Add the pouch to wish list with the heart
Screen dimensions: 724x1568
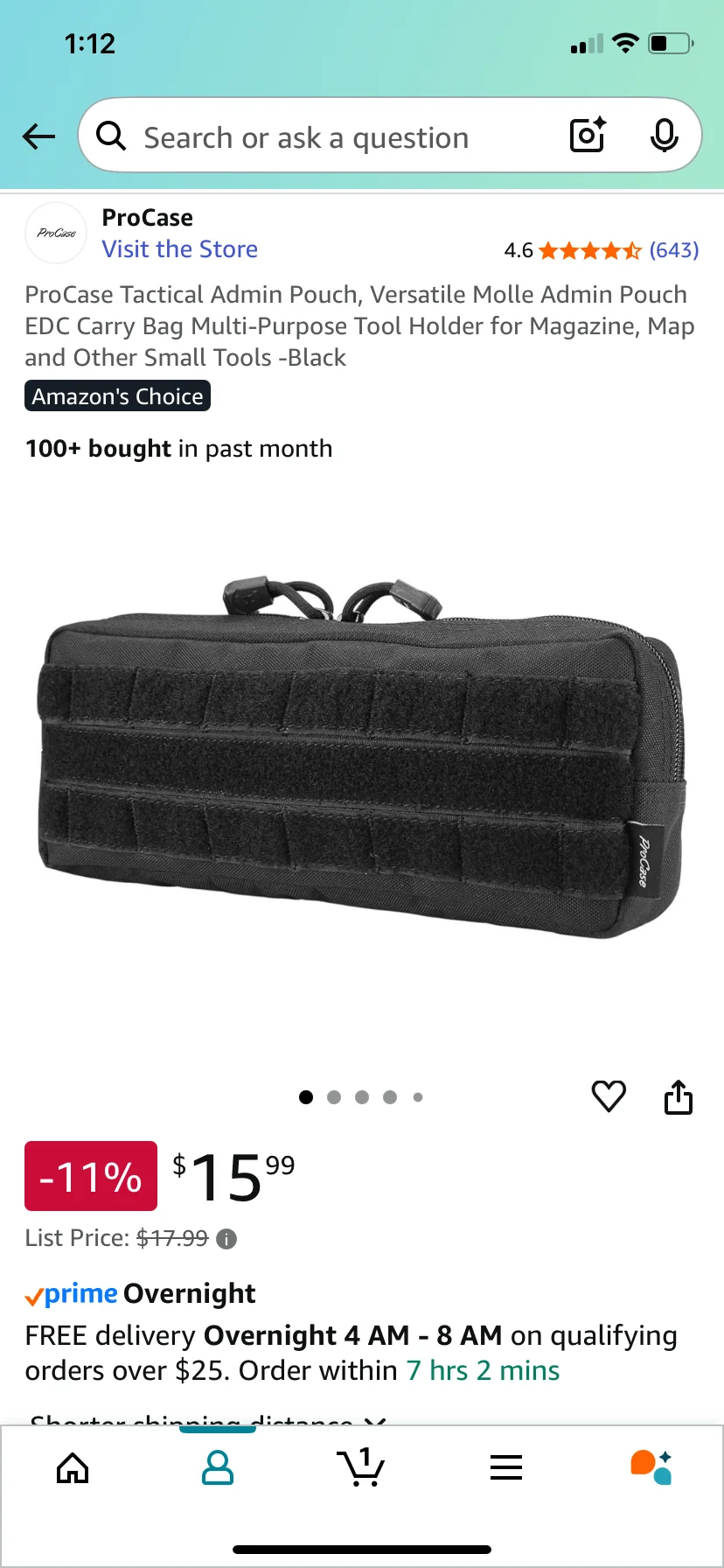tap(609, 1096)
